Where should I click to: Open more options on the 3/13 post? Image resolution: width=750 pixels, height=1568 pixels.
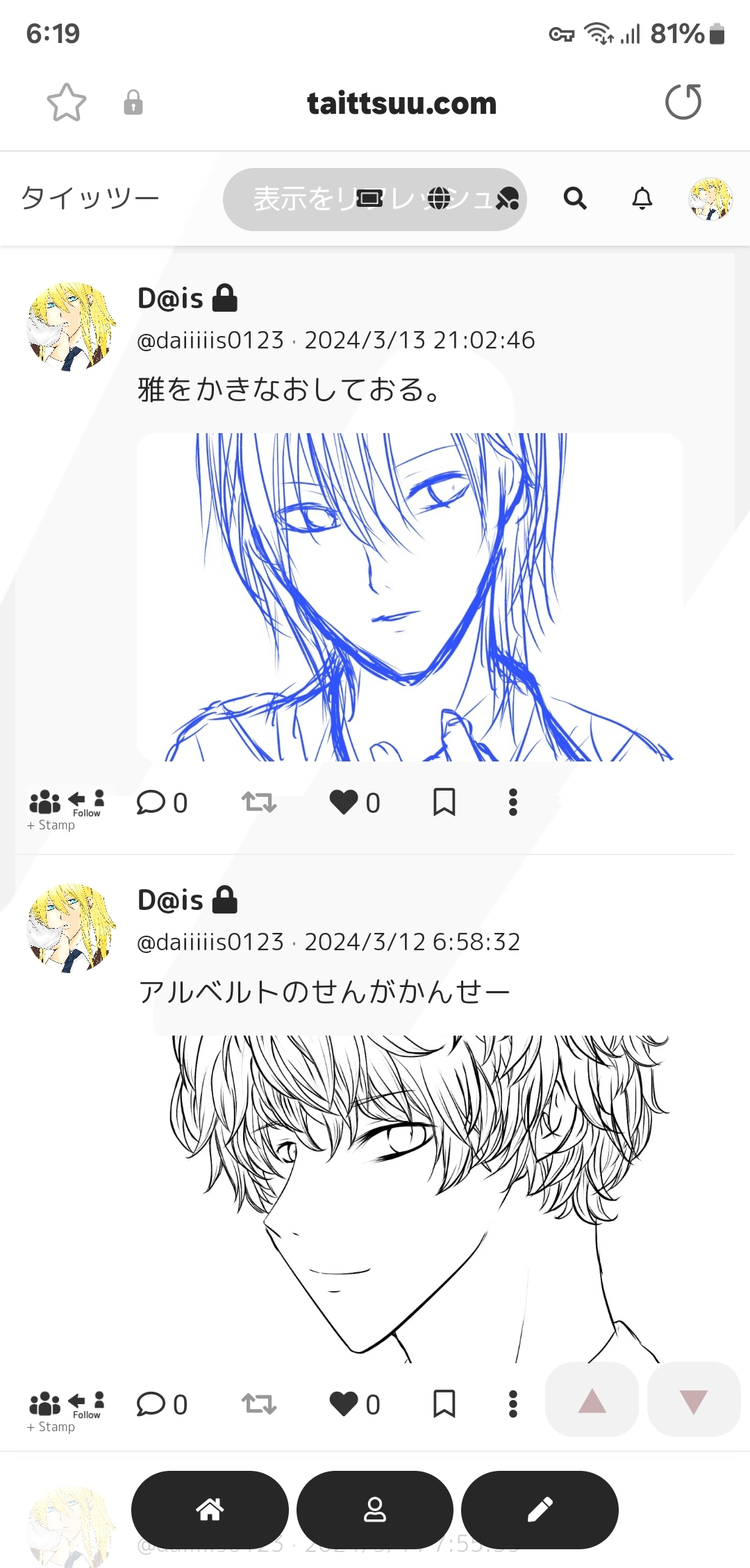point(513,802)
